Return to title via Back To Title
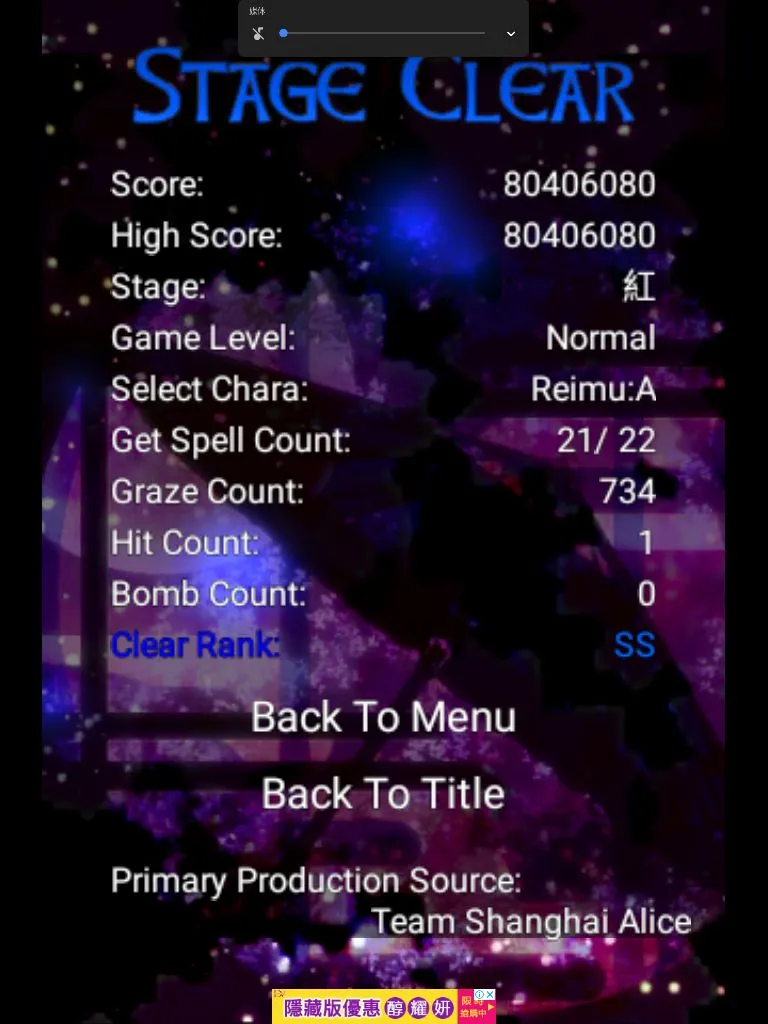Screen dimensions: 768x1024 (x=383, y=794)
